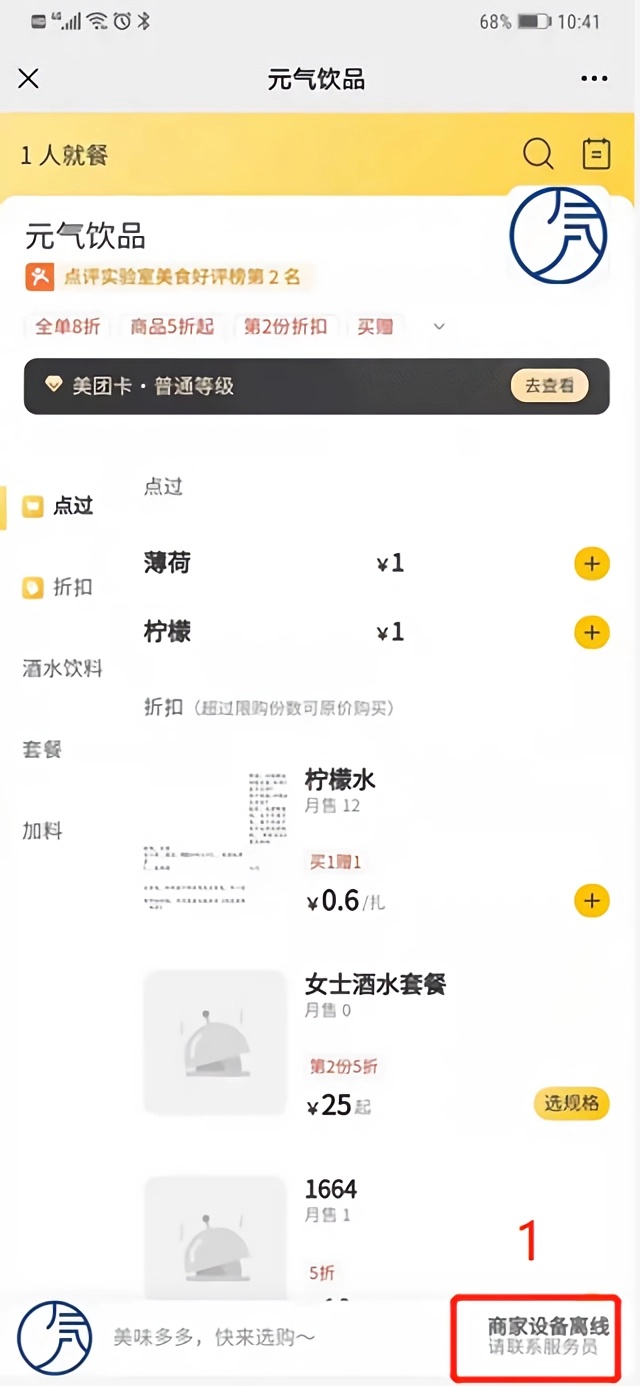This screenshot has width=640, height=1386.
Task: Select the 套餐 category
Action: click(x=43, y=749)
